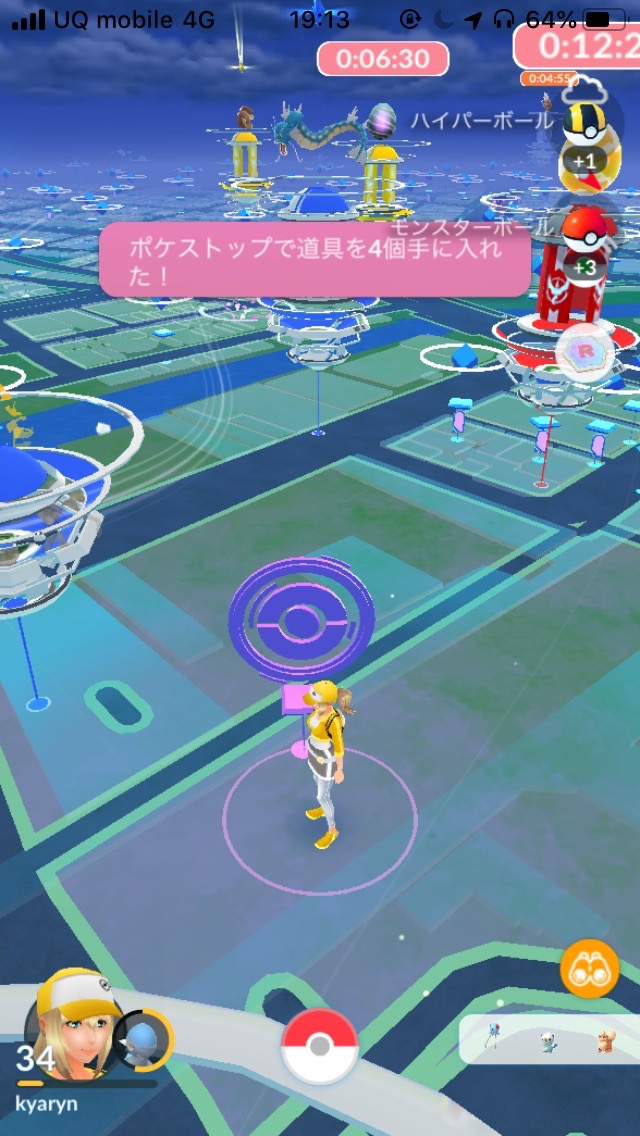
Task: Open the Field Research binoculars
Action: (x=589, y=968)
